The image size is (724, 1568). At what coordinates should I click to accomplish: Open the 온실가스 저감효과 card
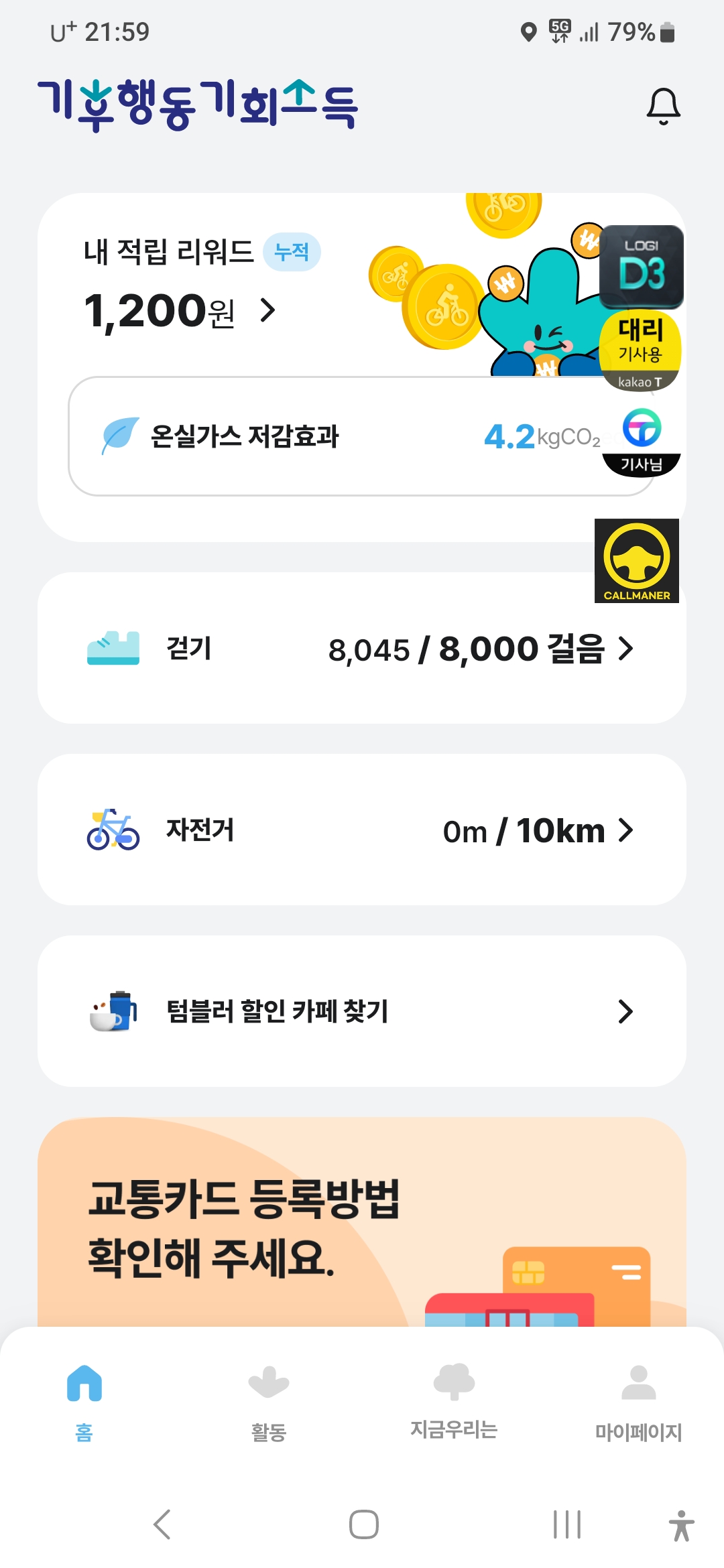[322, 436]
